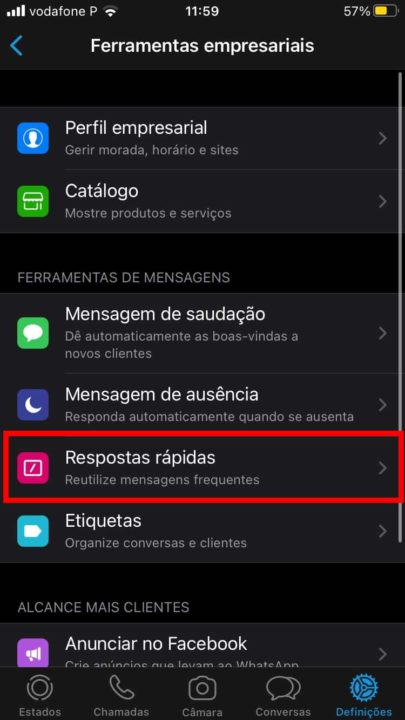Go back using the top-left arrow

[x=16, y=46]
